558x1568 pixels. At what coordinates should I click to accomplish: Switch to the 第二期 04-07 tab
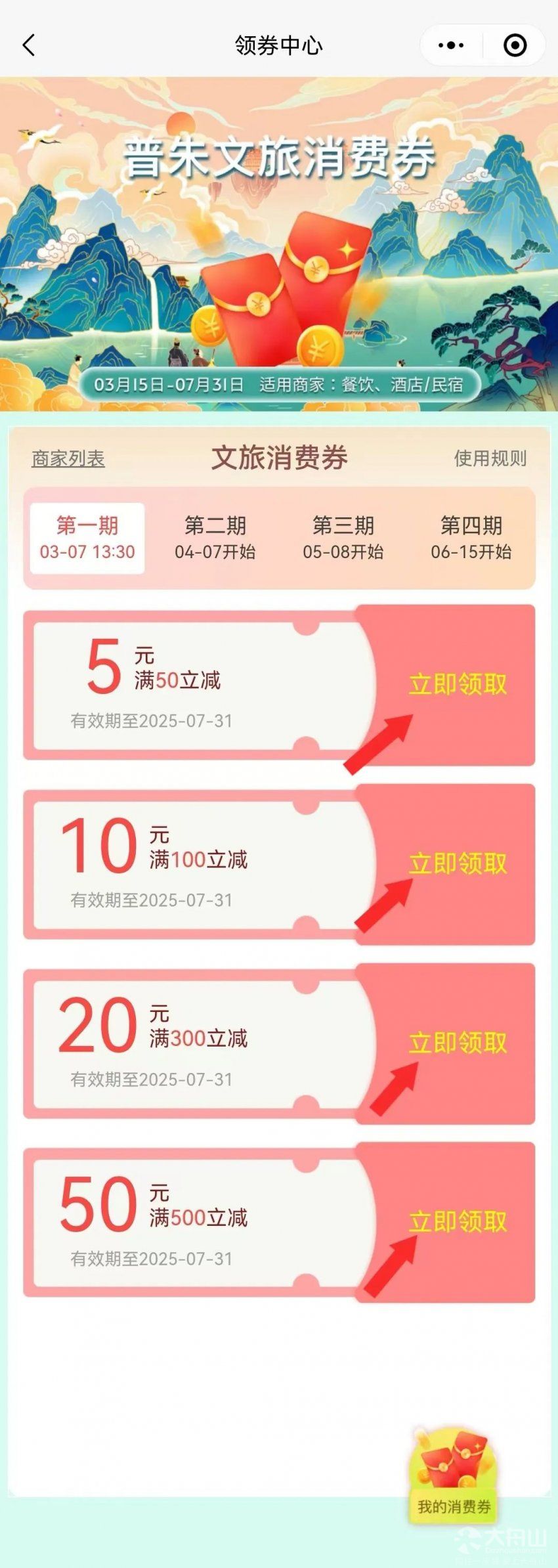tap(215, 538)
